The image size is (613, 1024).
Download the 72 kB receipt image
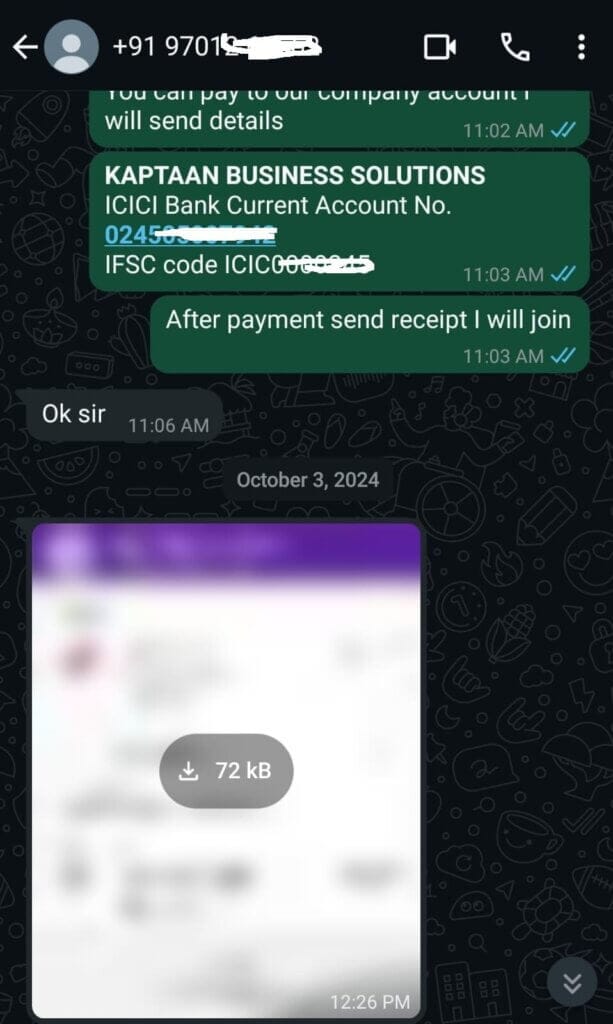tap(226, 771)
